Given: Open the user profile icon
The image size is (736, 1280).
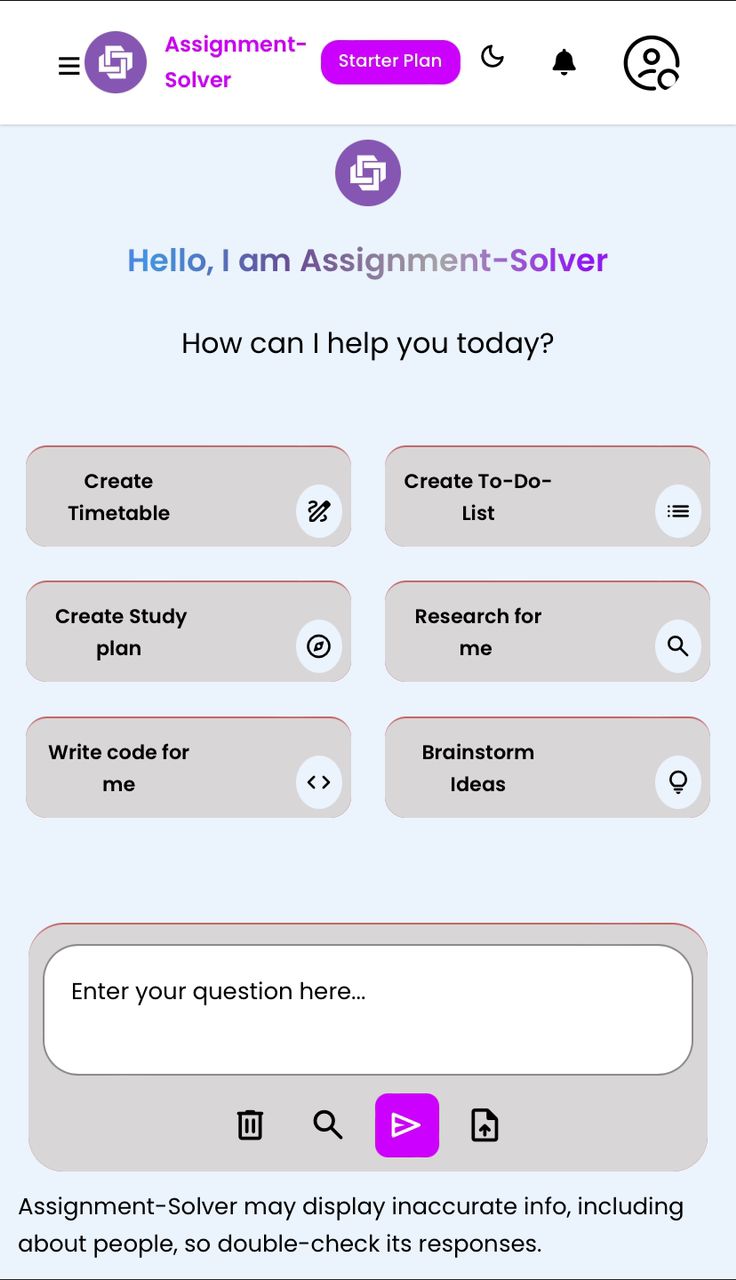Looking at the screenshot, I should (x=651, y=63).
